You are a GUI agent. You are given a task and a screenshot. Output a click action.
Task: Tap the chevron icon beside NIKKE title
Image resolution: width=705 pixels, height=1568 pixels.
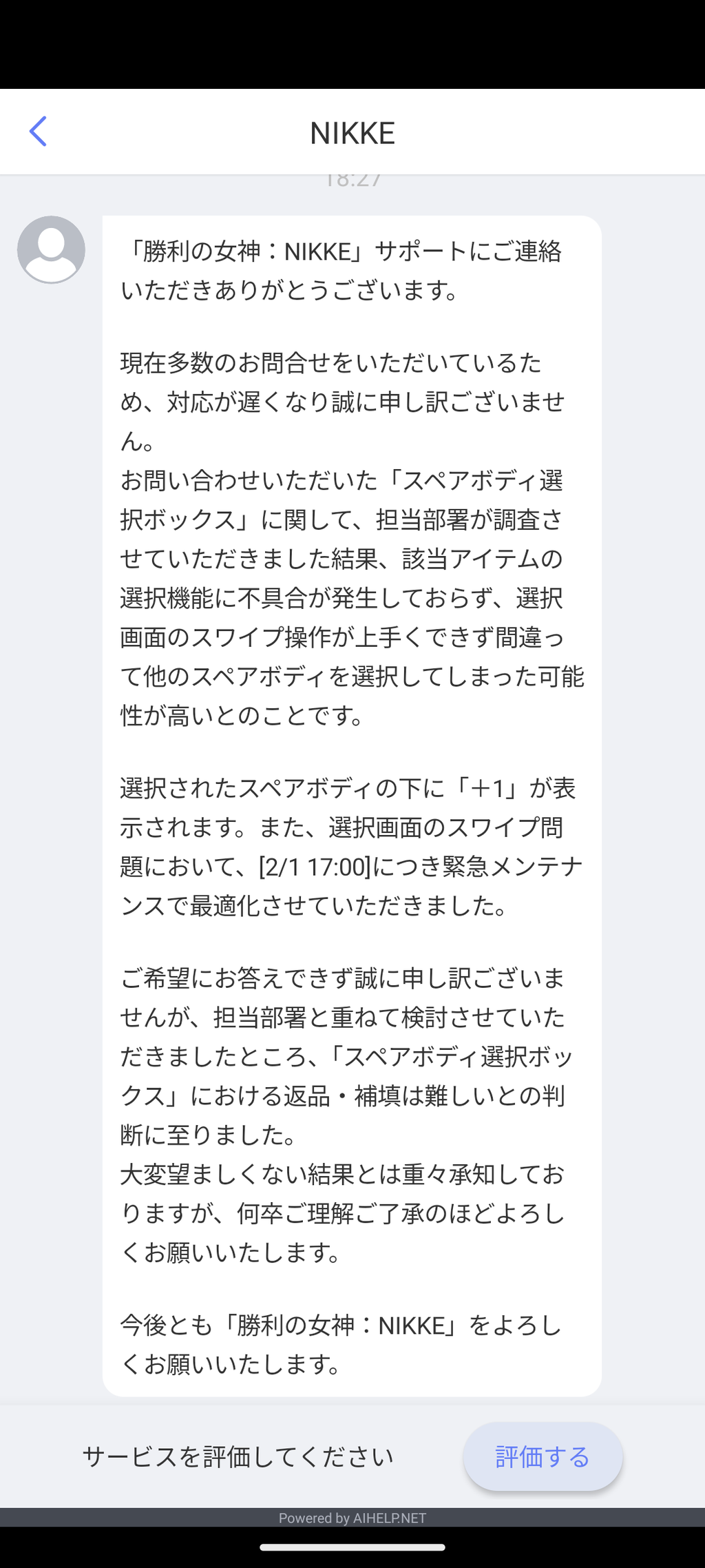(39, 132)
